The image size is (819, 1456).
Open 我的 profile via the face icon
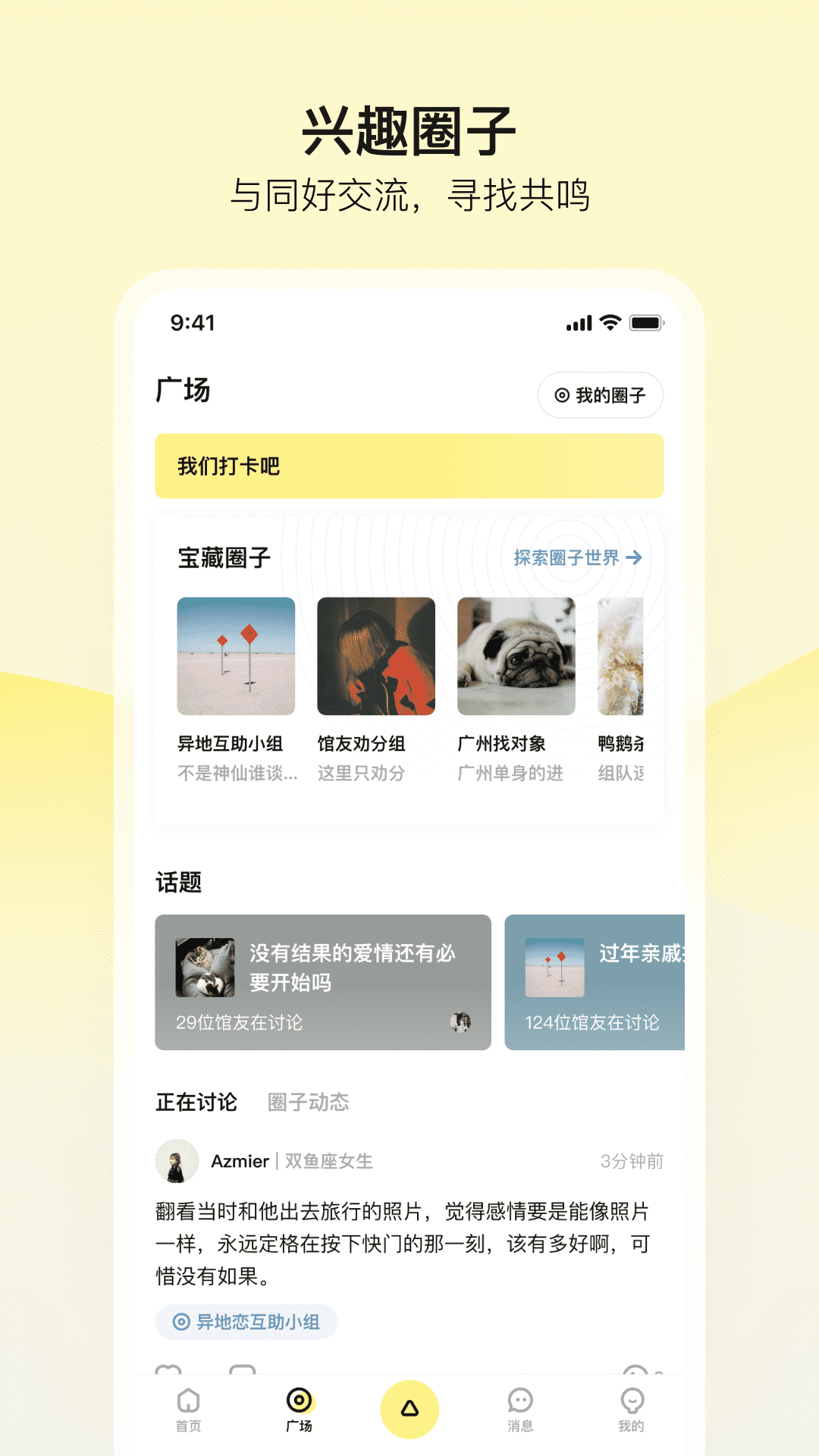tap(631, 1399)
